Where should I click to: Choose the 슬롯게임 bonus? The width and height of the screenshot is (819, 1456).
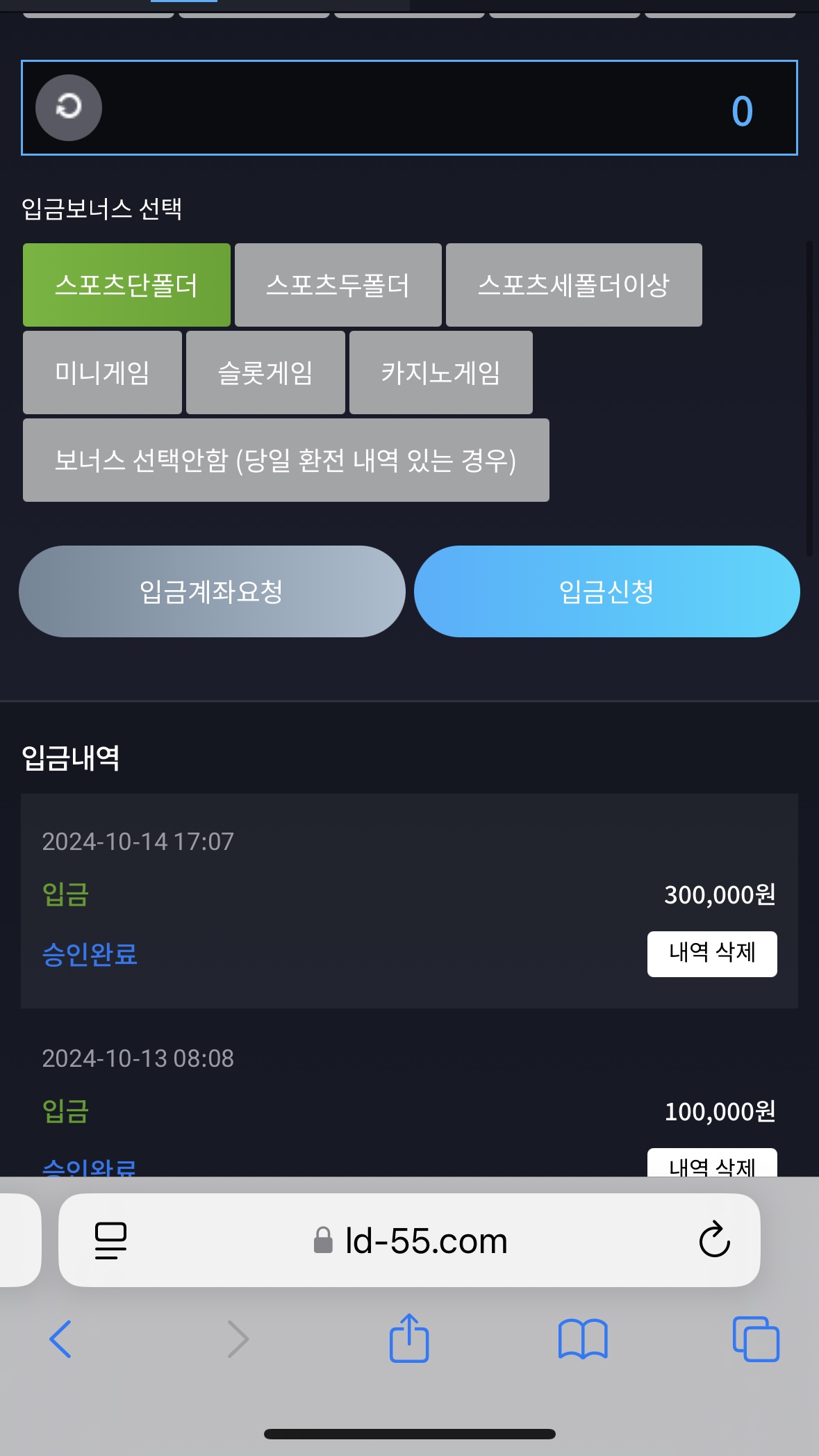click(265, 373)
